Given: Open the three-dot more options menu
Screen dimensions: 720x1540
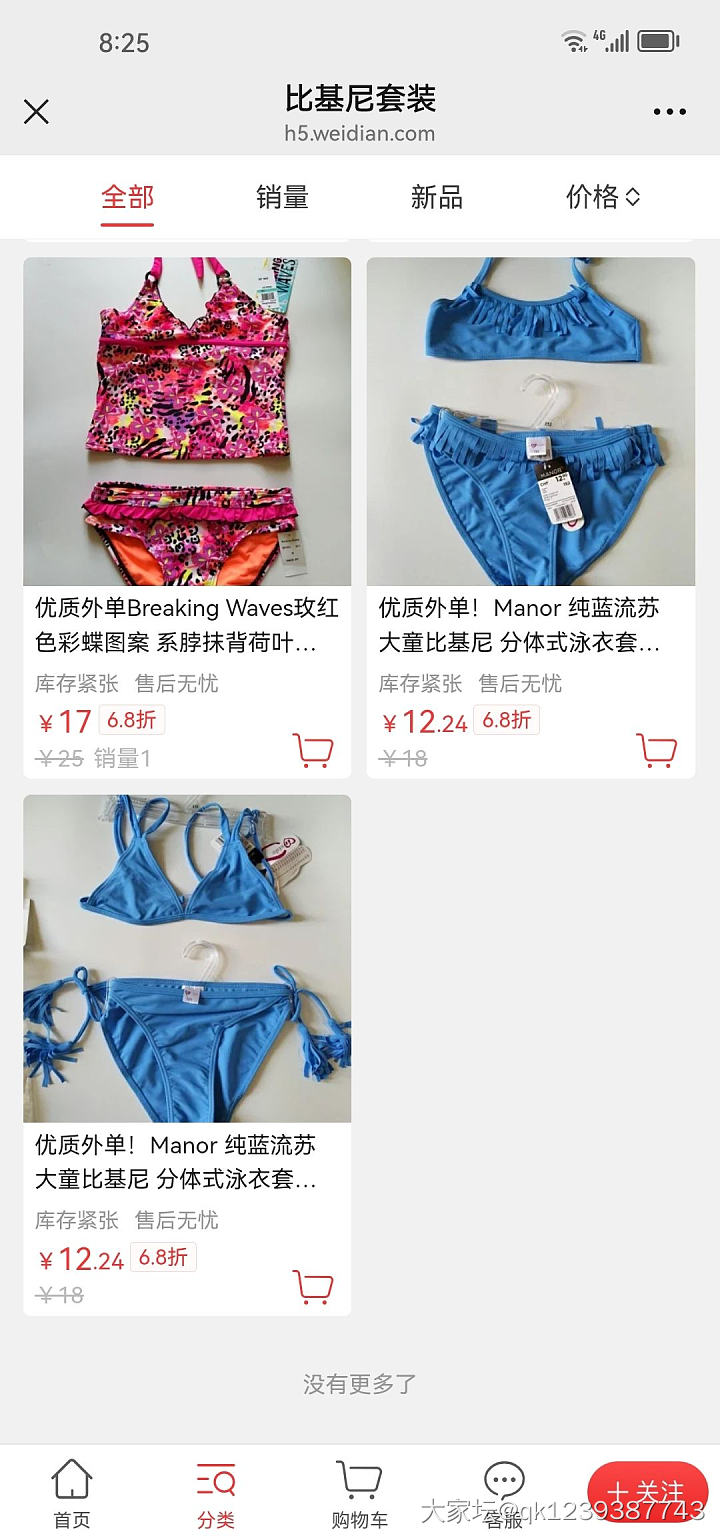Looking at the screenshot, I should point(668,111).
